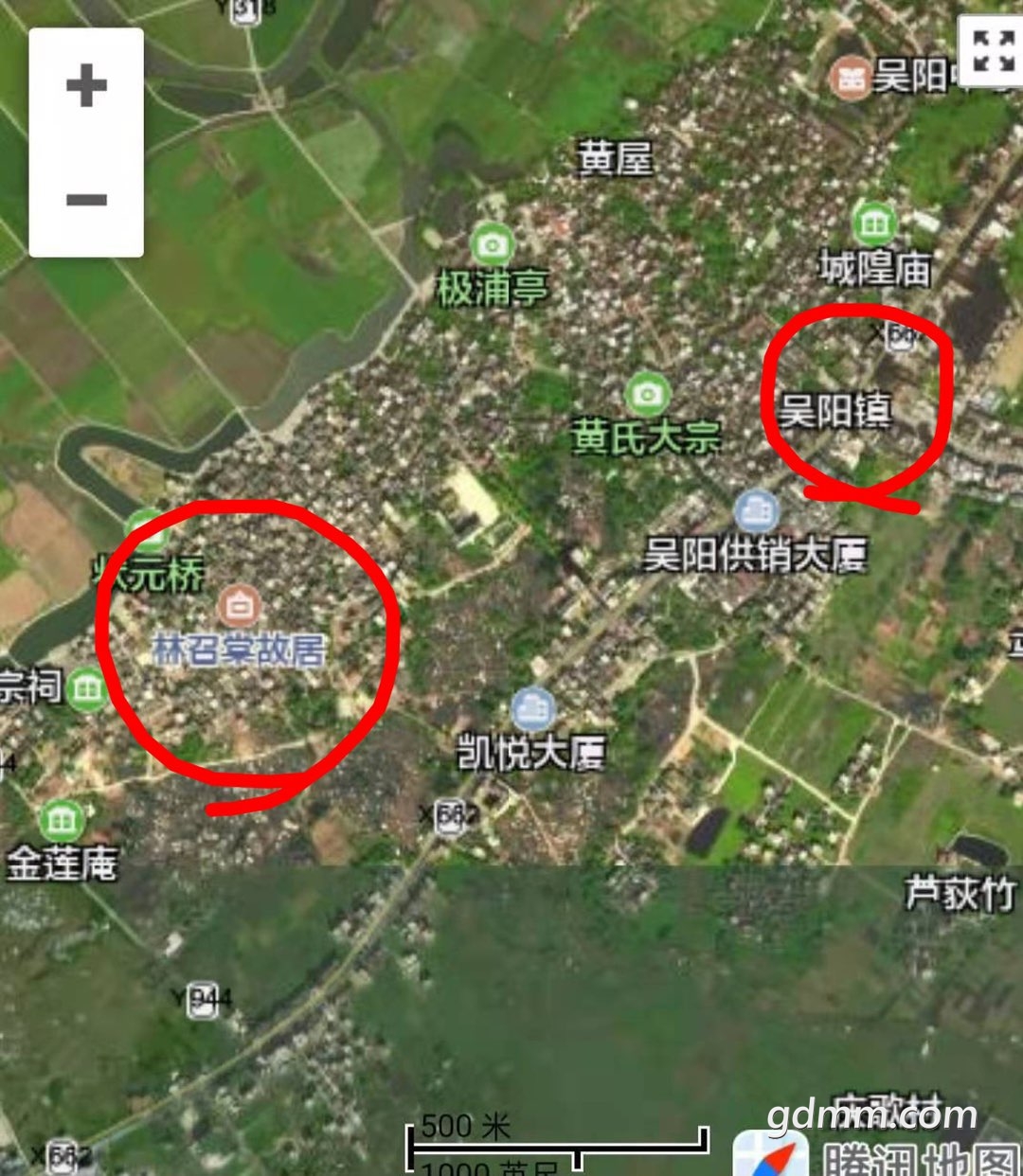View the 吴阳供销大厦 building marker
Viewport: 1023px width, 1176px height.
pos(756,512)
